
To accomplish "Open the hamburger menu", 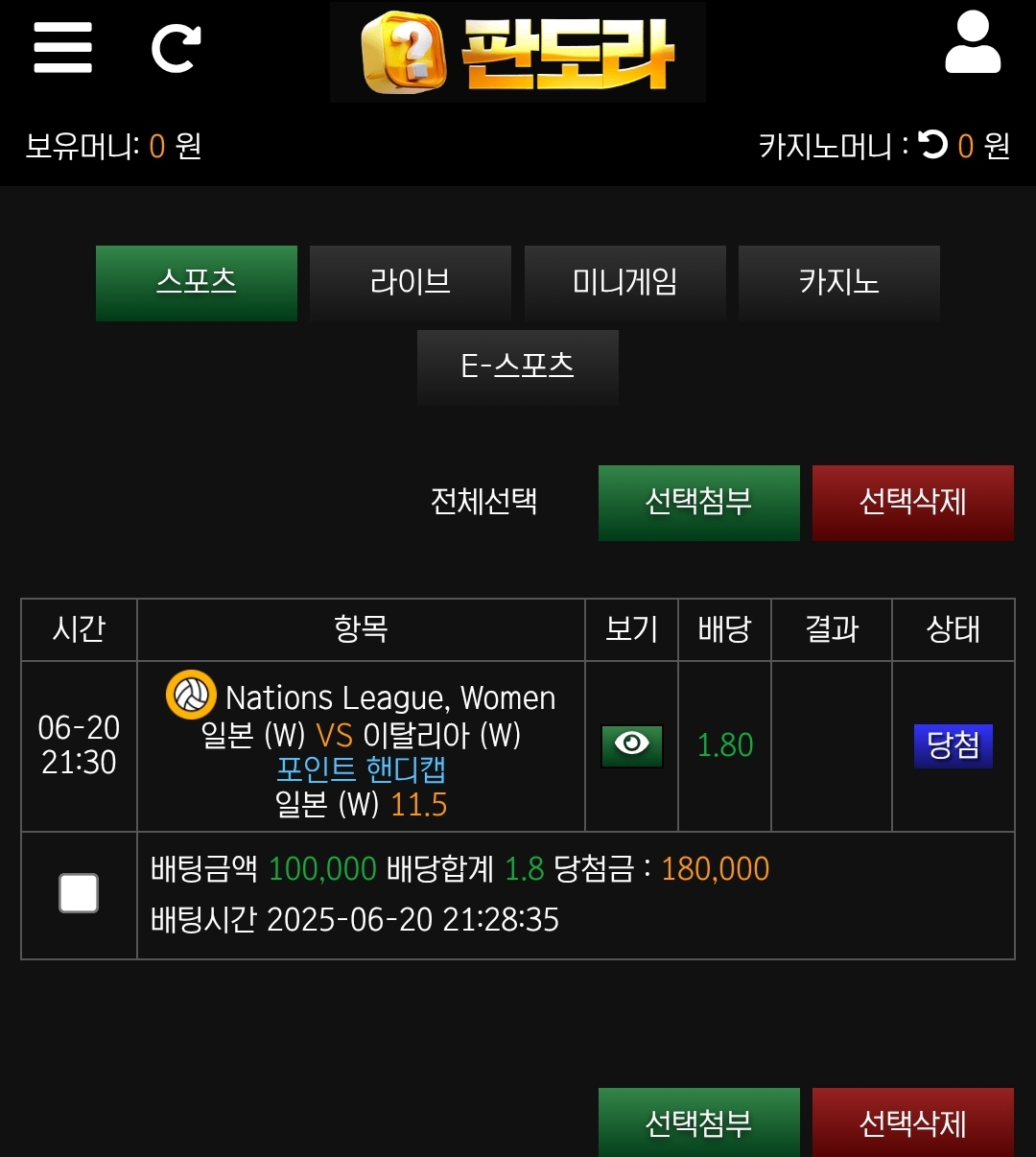I will (62, 48).
